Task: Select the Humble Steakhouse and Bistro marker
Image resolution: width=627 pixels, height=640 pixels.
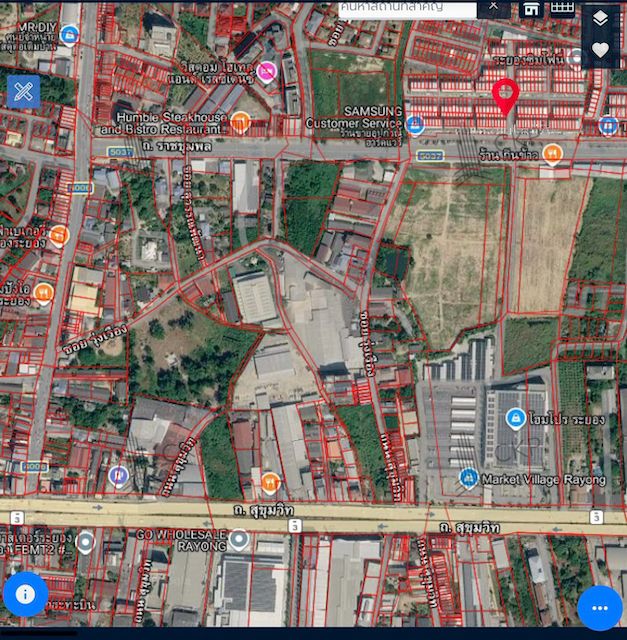Action: click(x=240, y=122)
